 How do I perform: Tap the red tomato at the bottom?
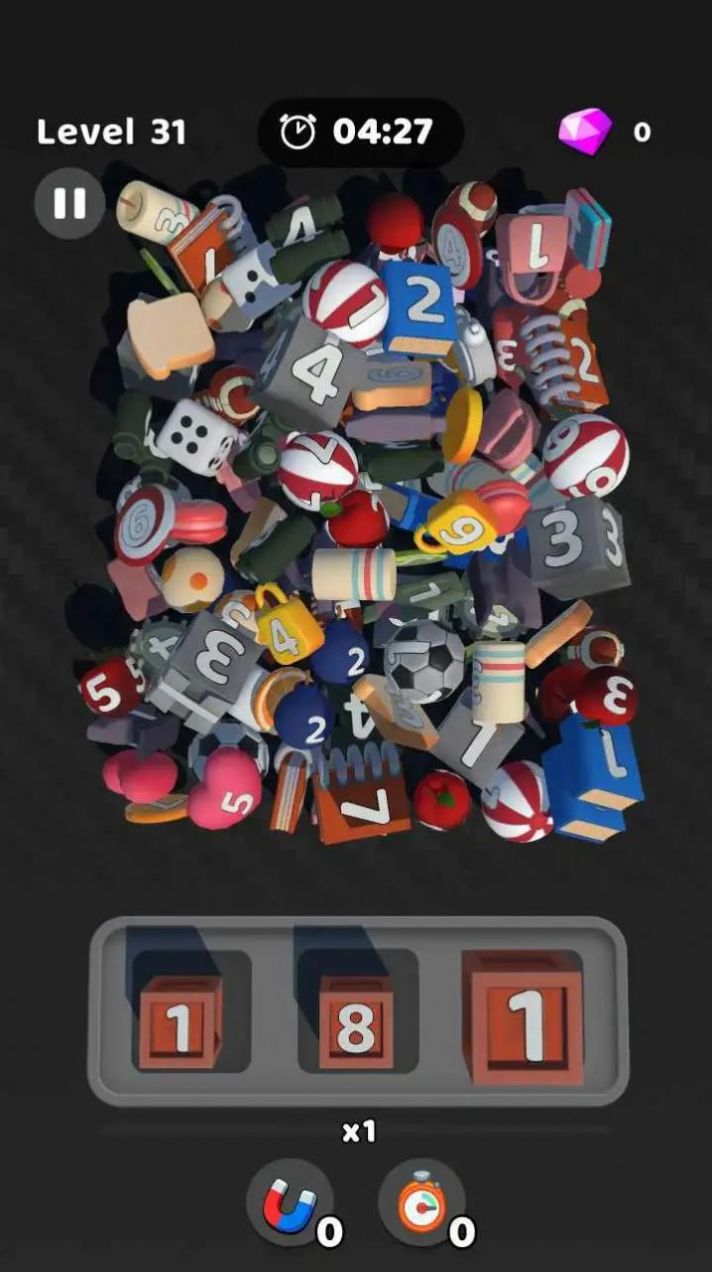pos(442,800)
